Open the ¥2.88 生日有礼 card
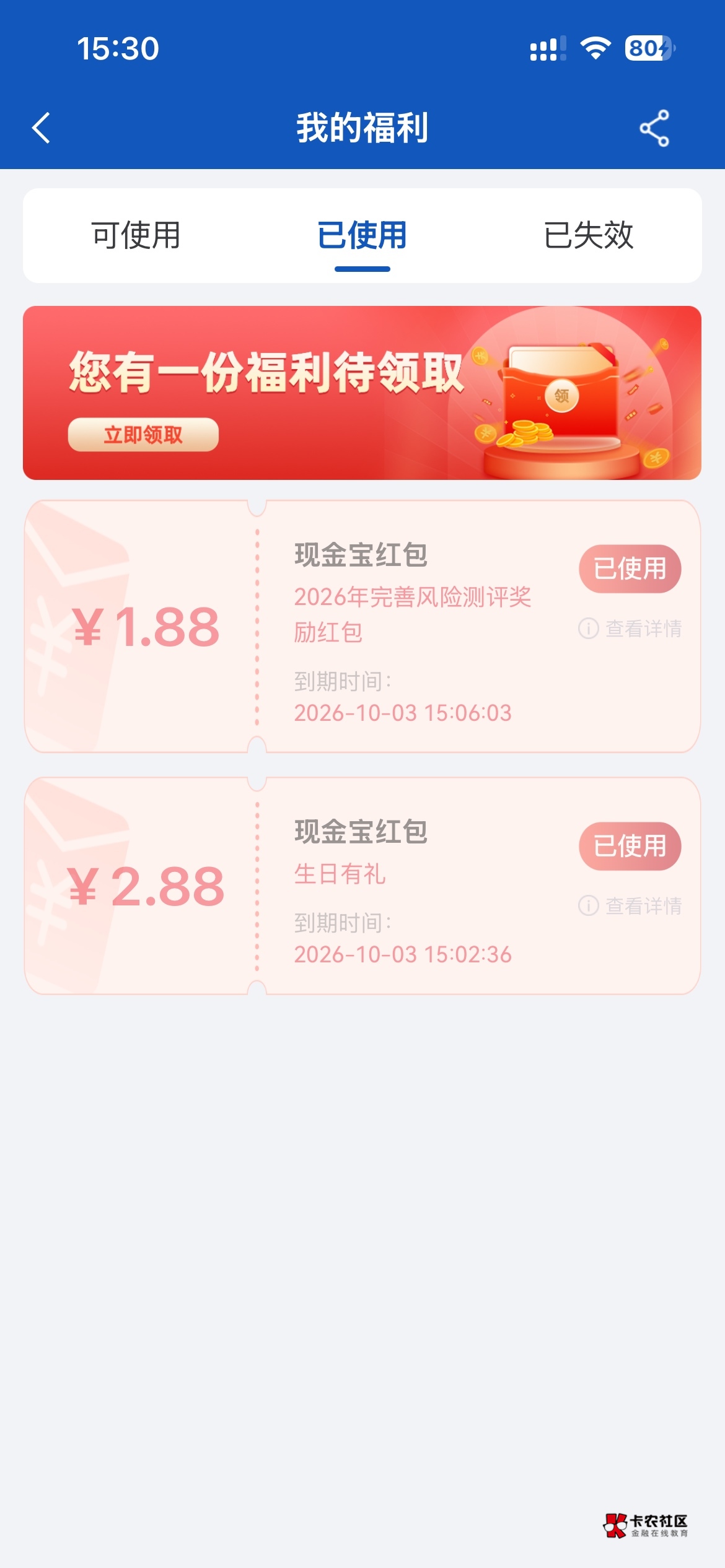This screenshot has height=1568, width=725. pyautogui.click(x=362, y=886)
